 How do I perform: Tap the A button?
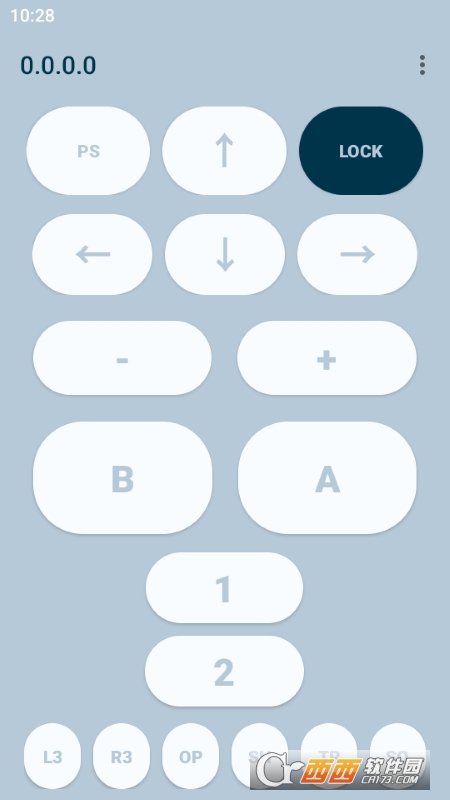click(x=327, y=478)
